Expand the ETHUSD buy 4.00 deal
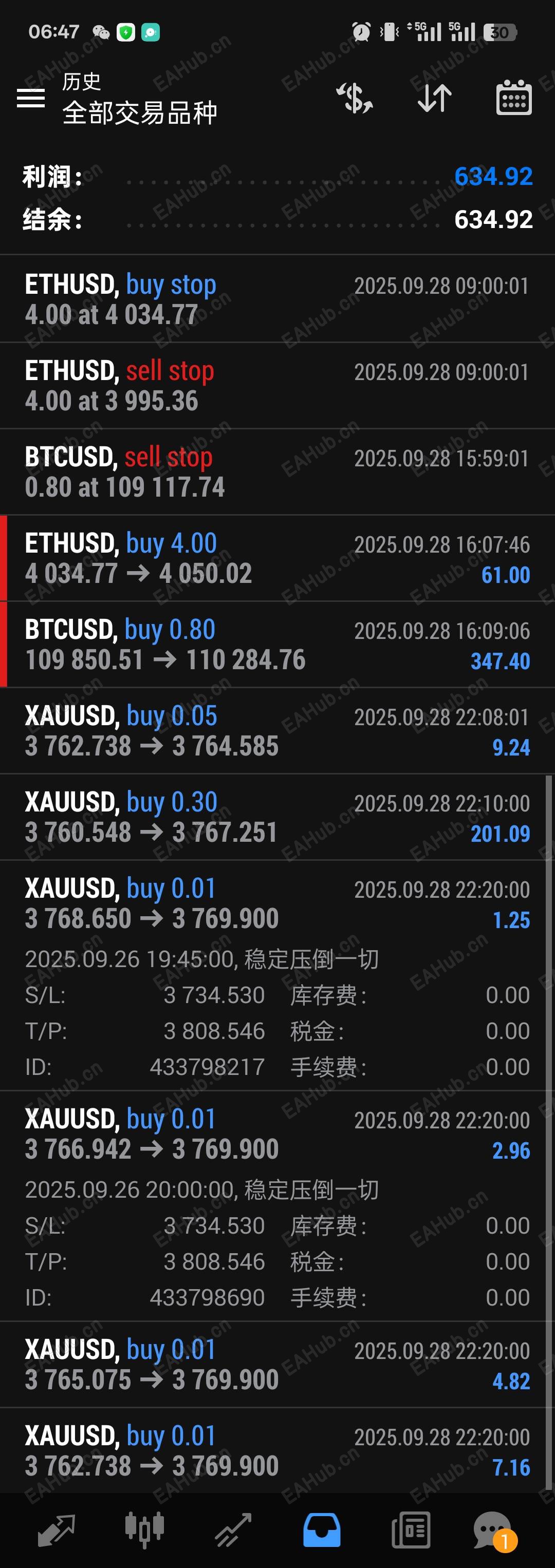This screenshot has width=555, height=1568. pyautogui.click(x=277, y=558)
